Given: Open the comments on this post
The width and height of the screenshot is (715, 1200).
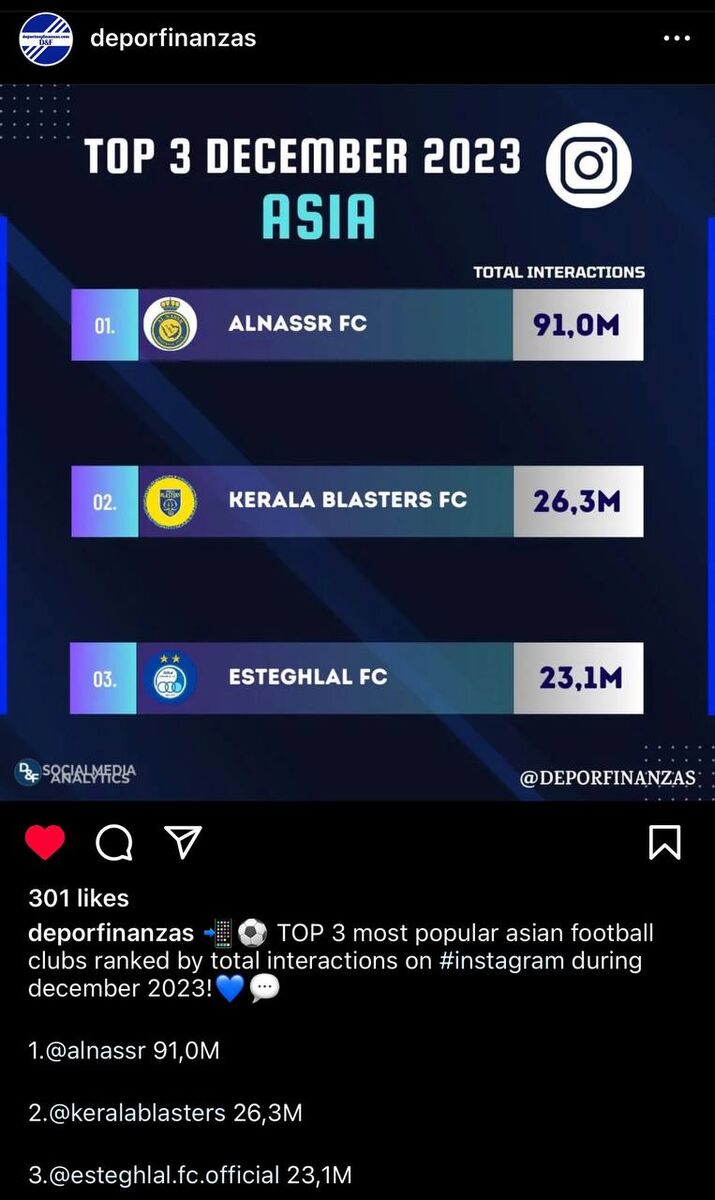Looking at the screenshot, I should click(x=114, y=843).
